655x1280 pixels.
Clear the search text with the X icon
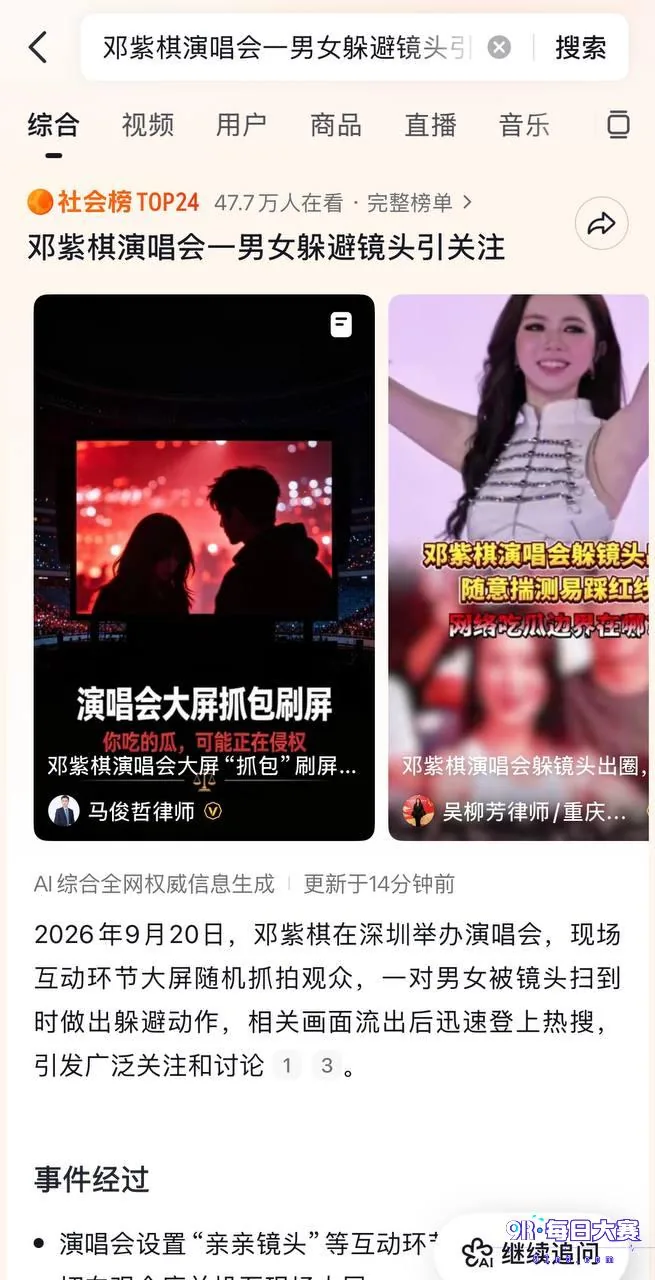[x=499, y=47]
